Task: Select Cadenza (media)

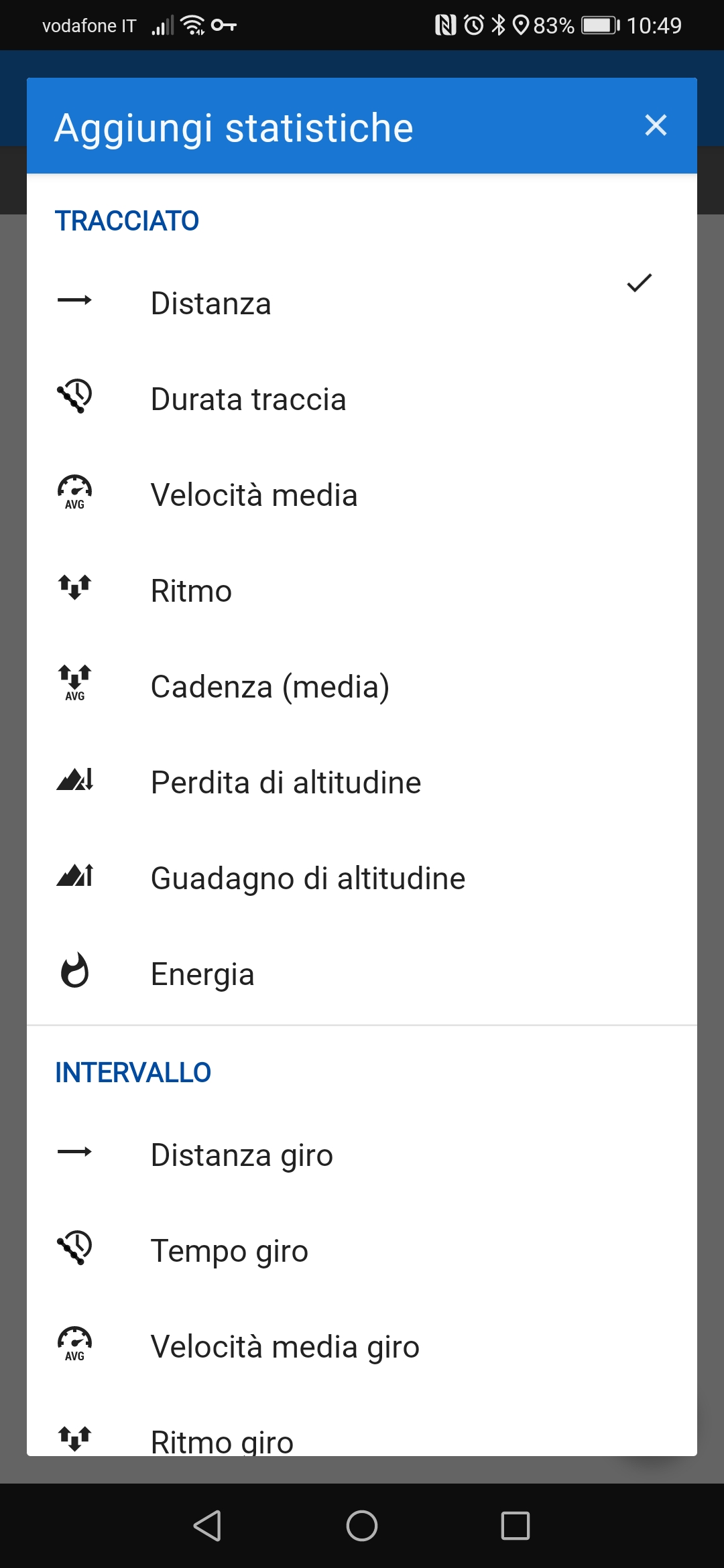Action: pos(362,687)
